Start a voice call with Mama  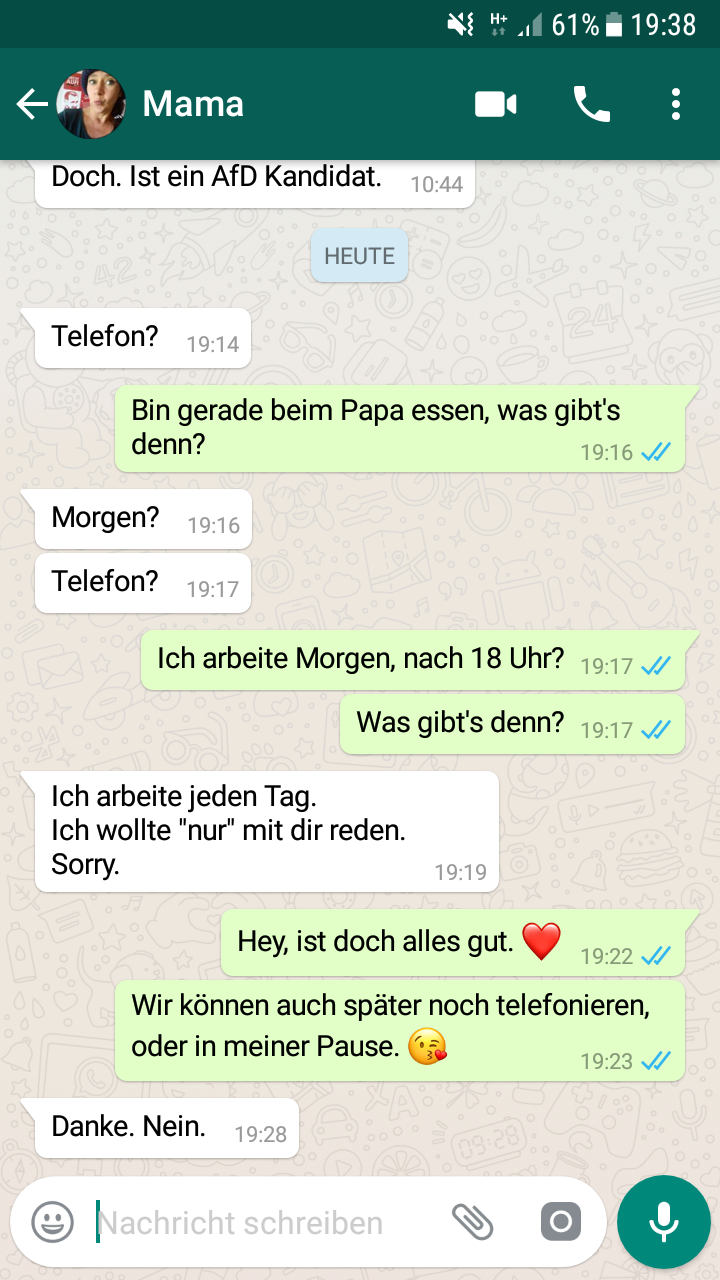click(591, 104)
